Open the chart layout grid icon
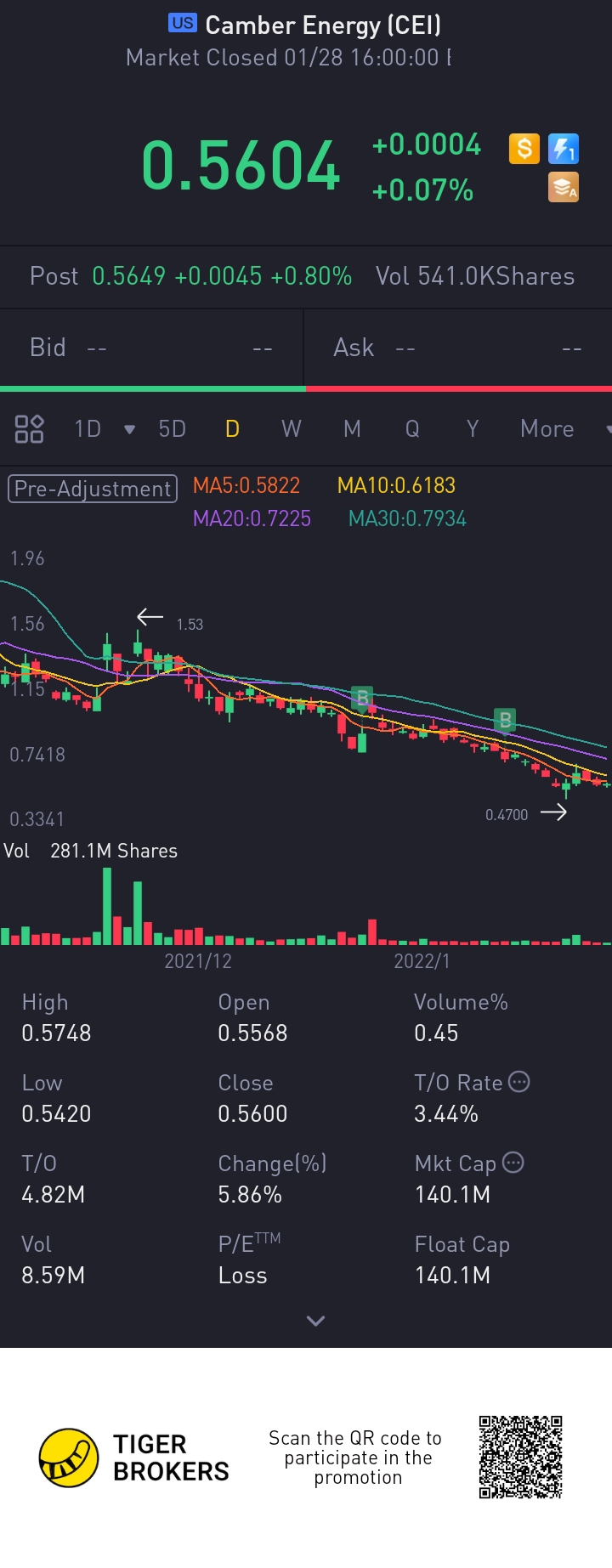This screenshot has width=612, height=1568. [29, 429]
